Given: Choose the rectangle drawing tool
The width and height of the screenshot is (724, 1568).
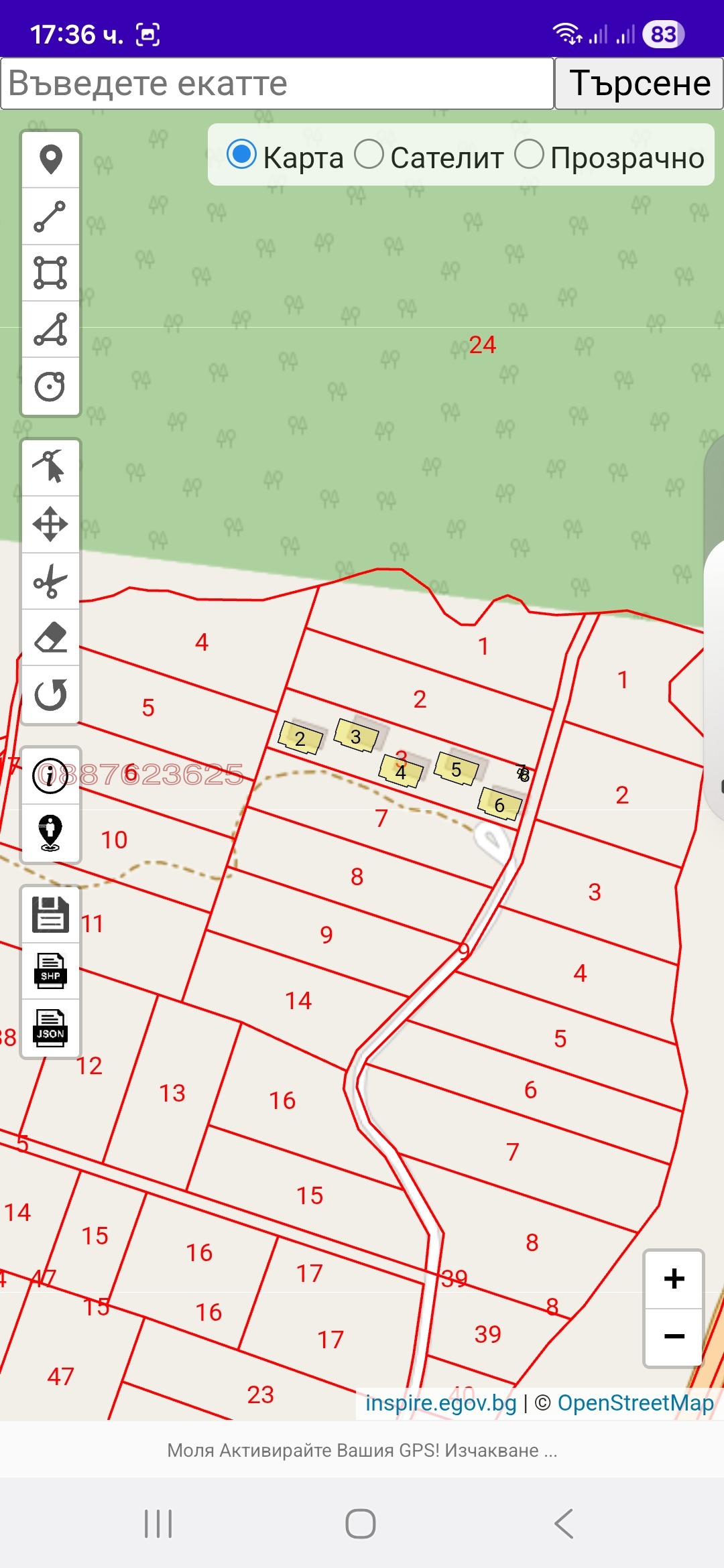Looking at the screenshot, I should [x=51, y=273].
